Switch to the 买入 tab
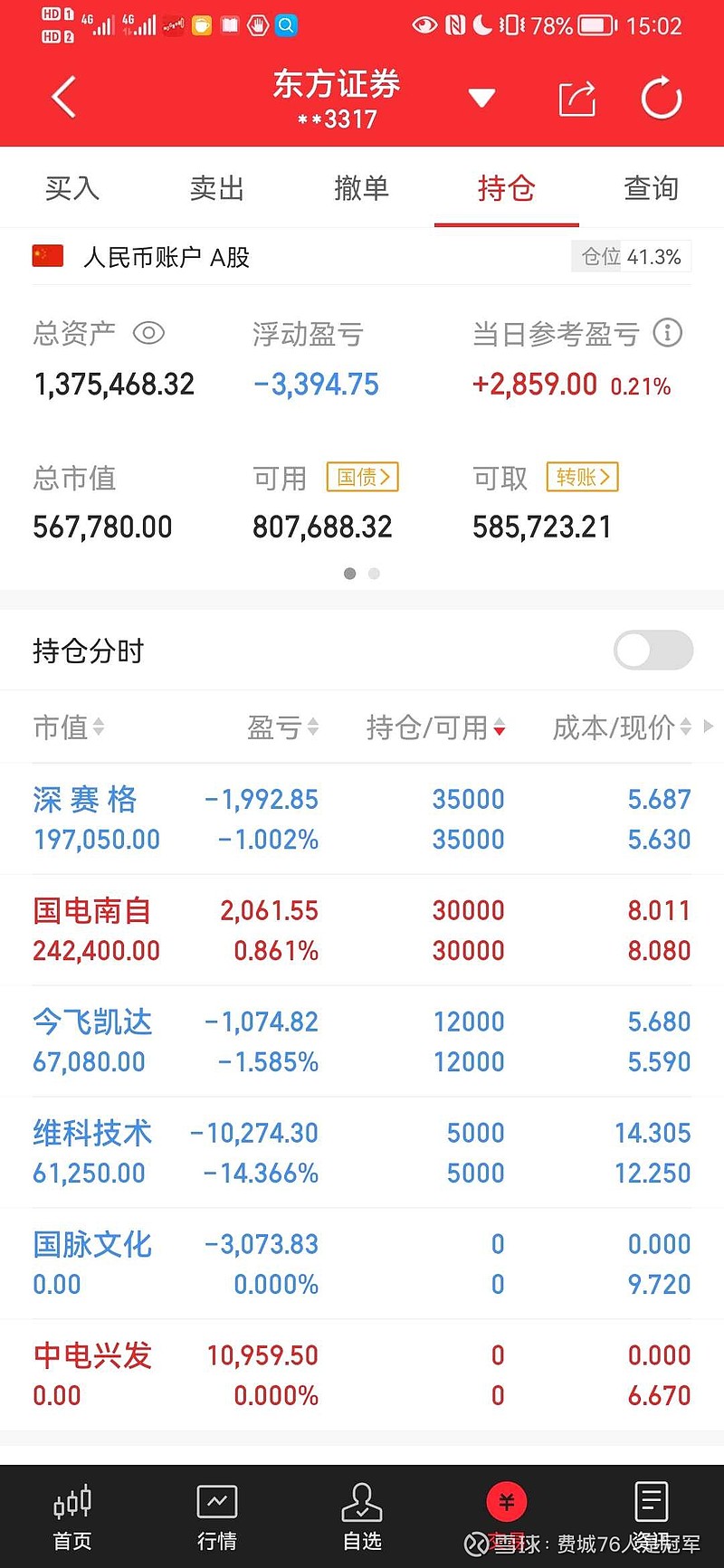The width and height of the screenshot is (724, 1568). coord(72,188)
